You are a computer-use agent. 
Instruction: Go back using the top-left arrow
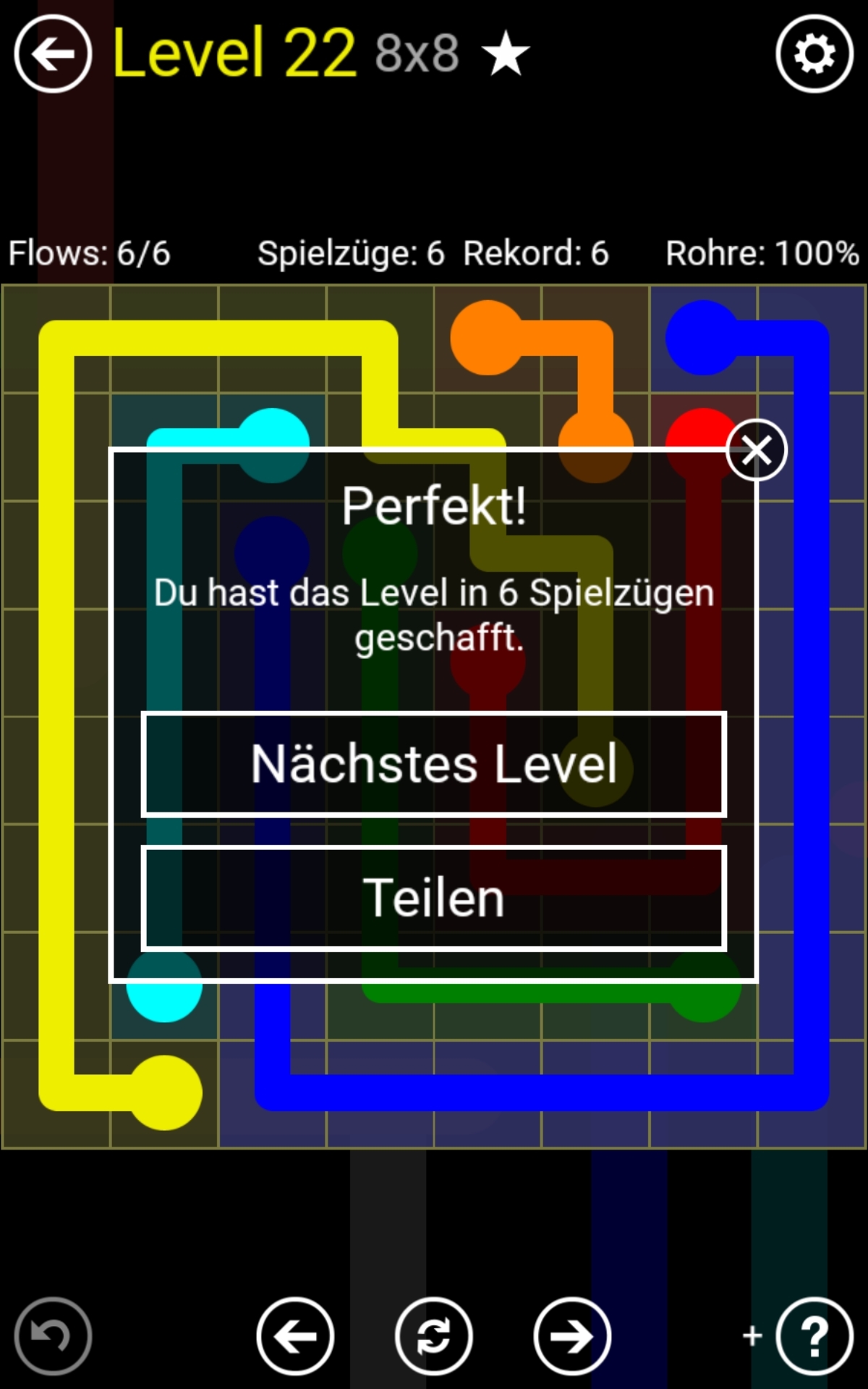[53, 54]
